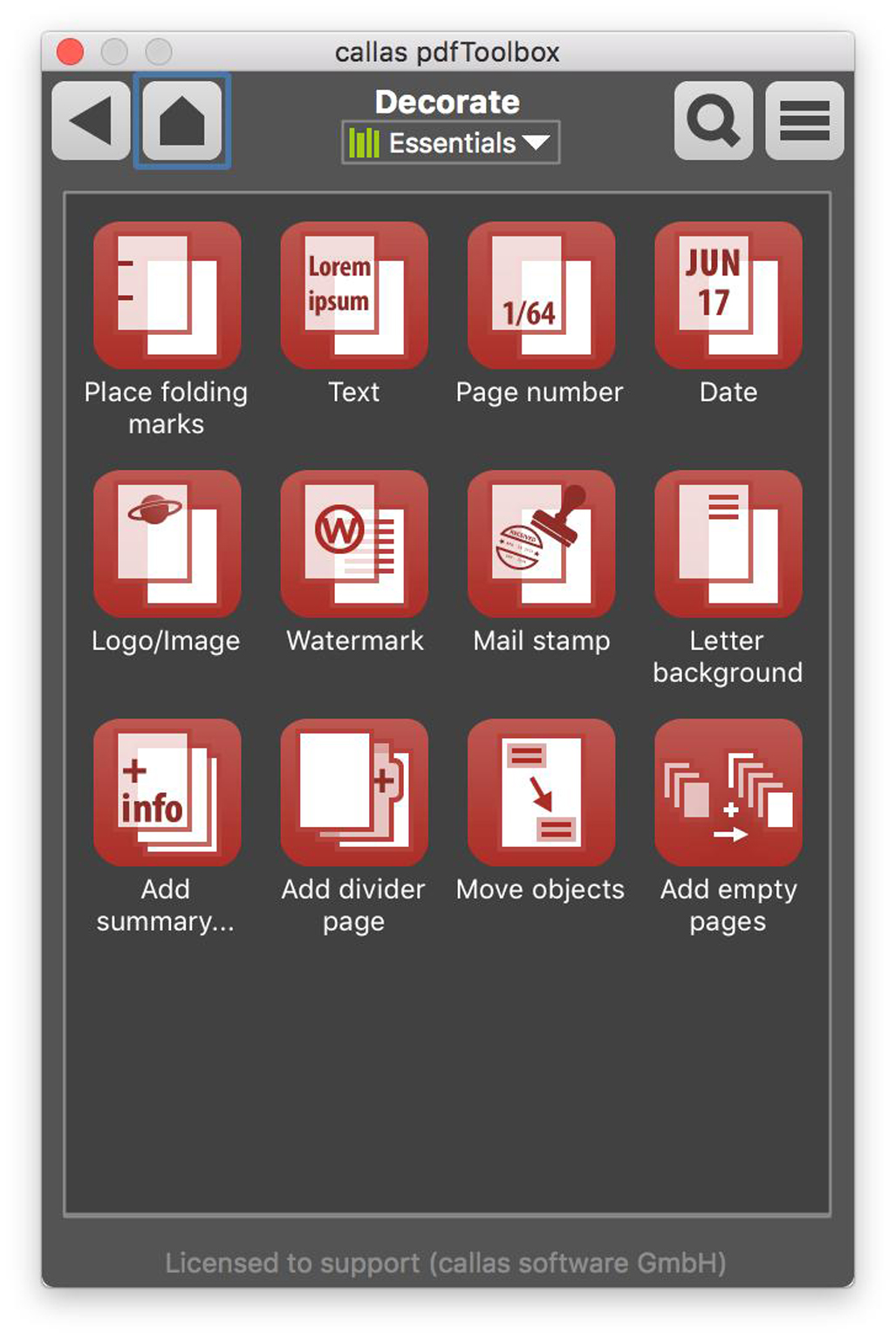Viewport: 896px width, 1339px height.
Task: Close the window with the red button
Action: point(70,51)
